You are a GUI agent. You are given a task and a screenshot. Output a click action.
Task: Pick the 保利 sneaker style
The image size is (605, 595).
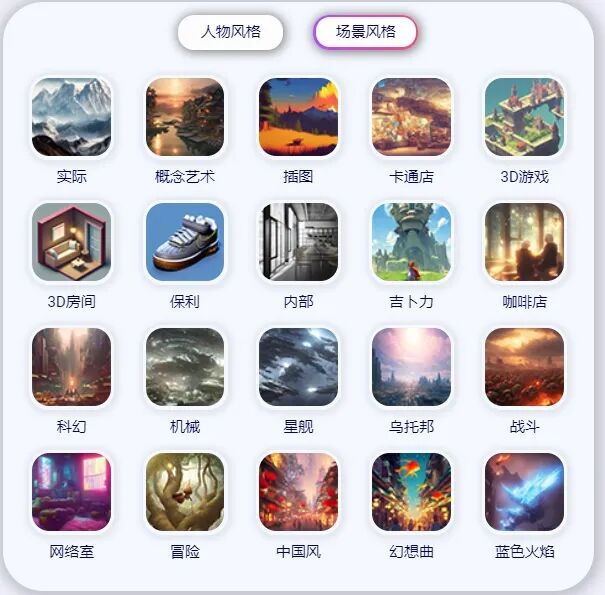coord(185,242)
